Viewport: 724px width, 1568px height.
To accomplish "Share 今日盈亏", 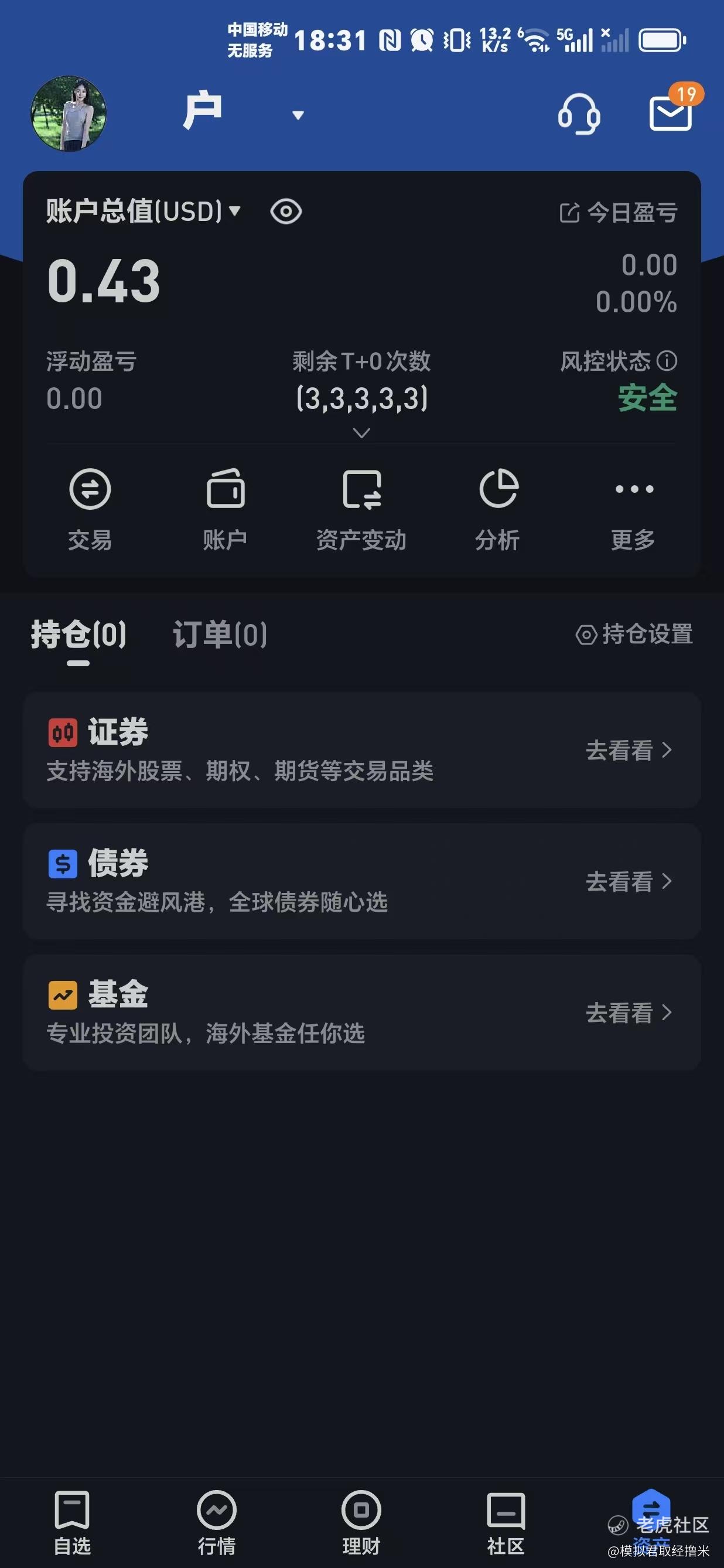I will 569,213.
